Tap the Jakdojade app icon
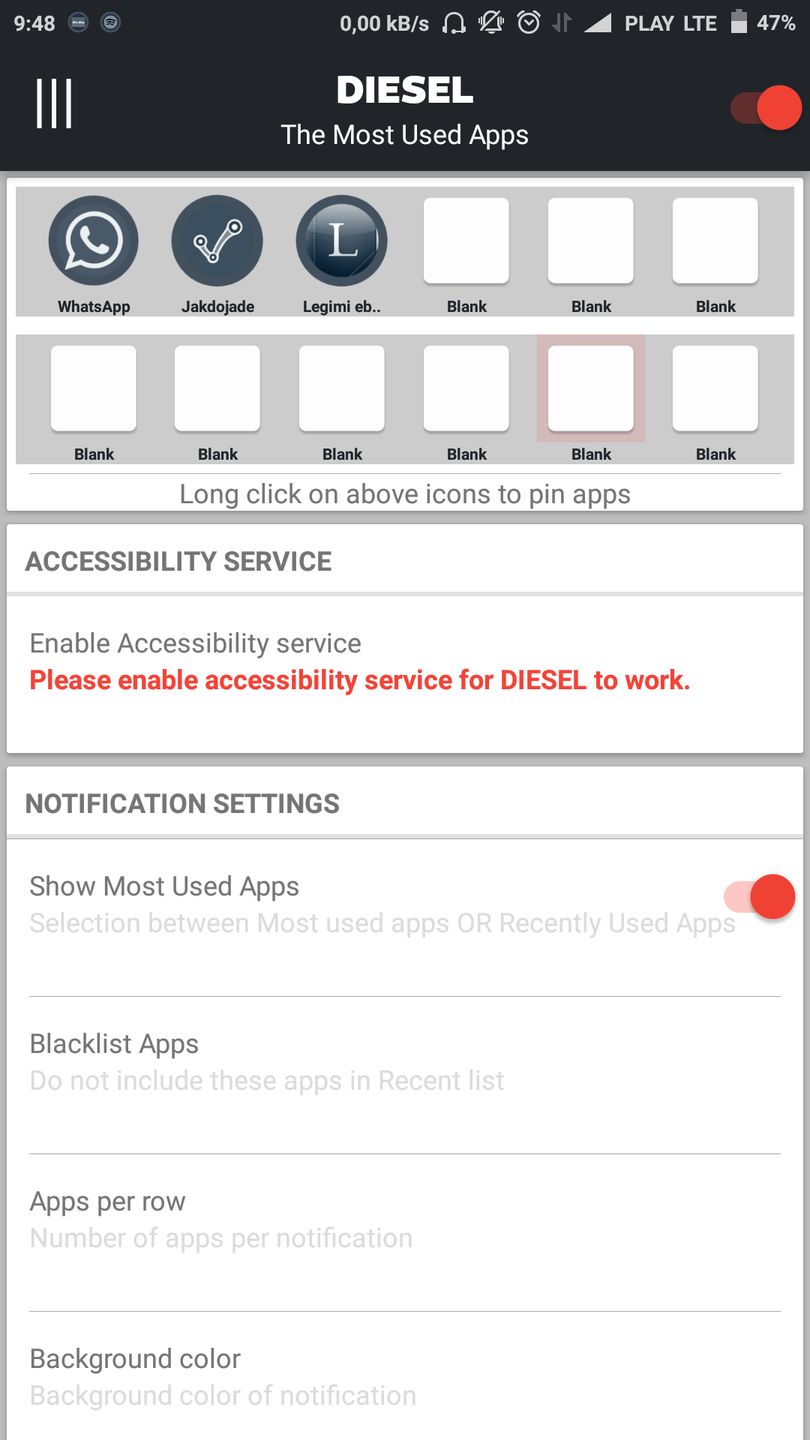Viewport: 810px width, 1440px height. click(x=218, y=242)
